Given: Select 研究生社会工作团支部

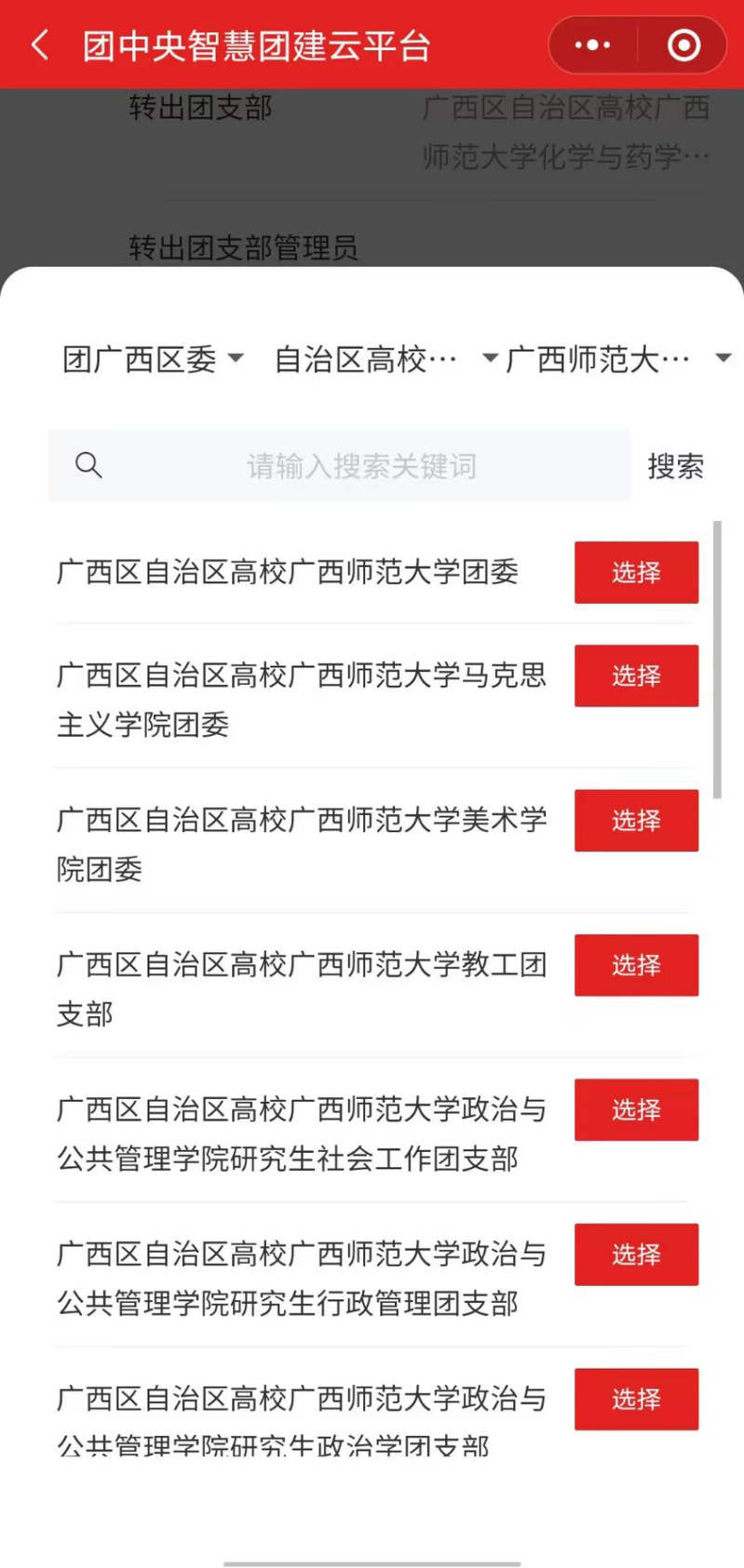Looking at the screenshot, I should (x=636, y=1110).
